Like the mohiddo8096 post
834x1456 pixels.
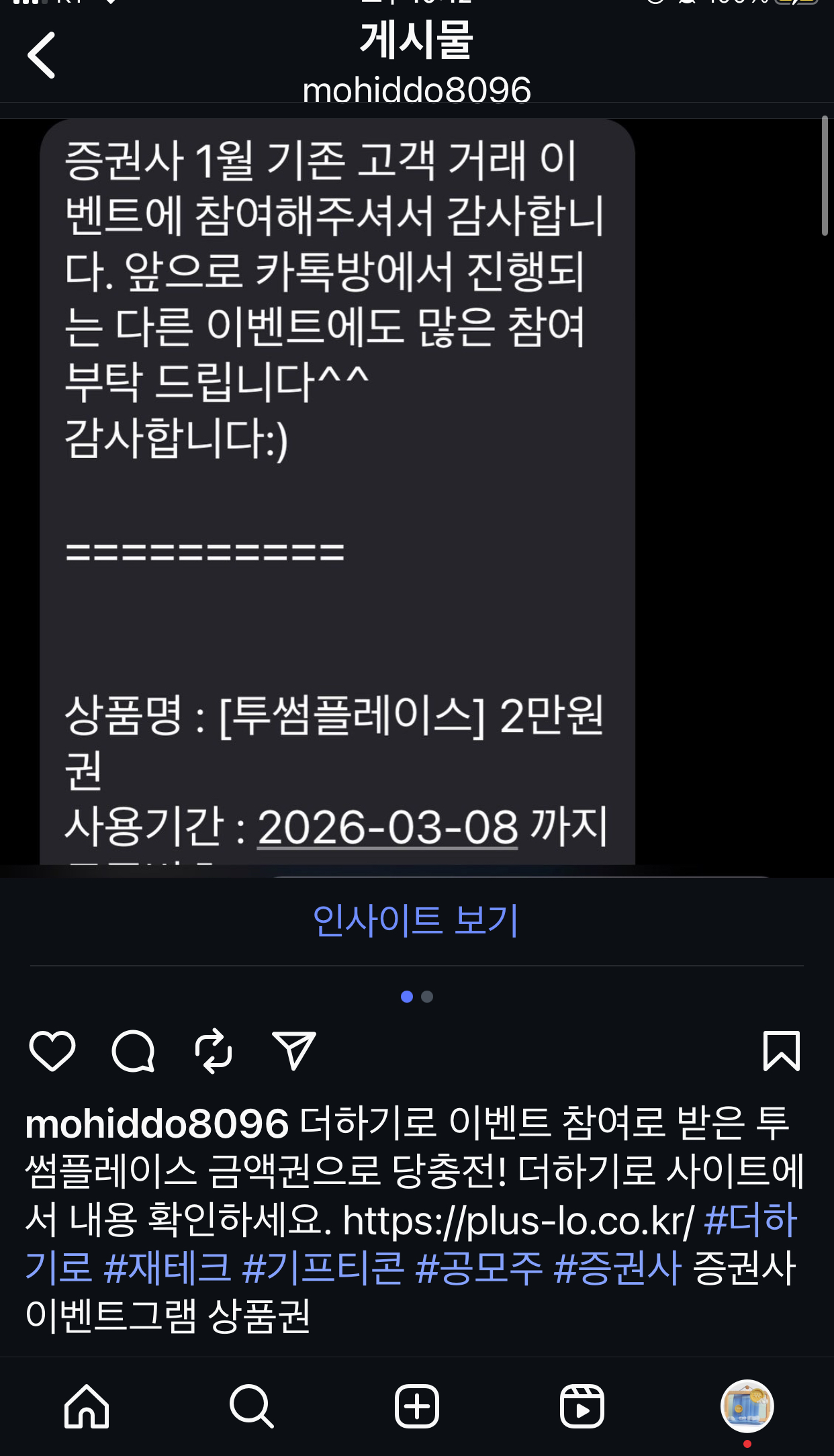[52, 1050]
